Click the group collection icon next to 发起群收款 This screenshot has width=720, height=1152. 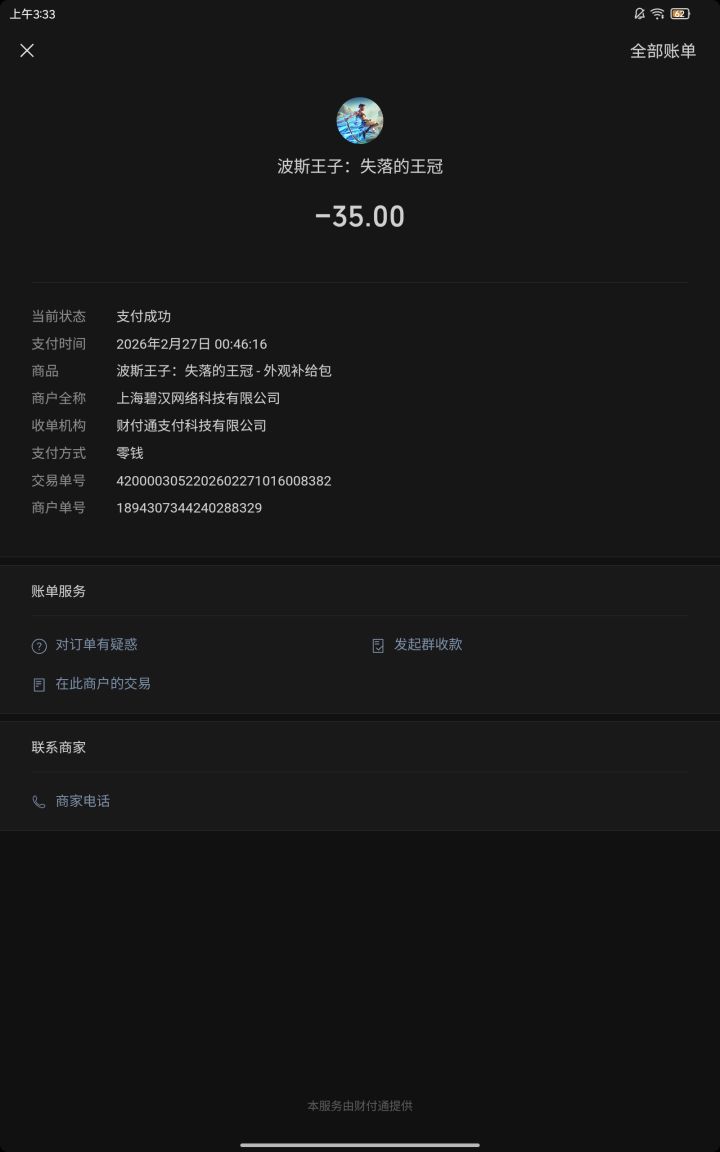(x=375, y=645)
